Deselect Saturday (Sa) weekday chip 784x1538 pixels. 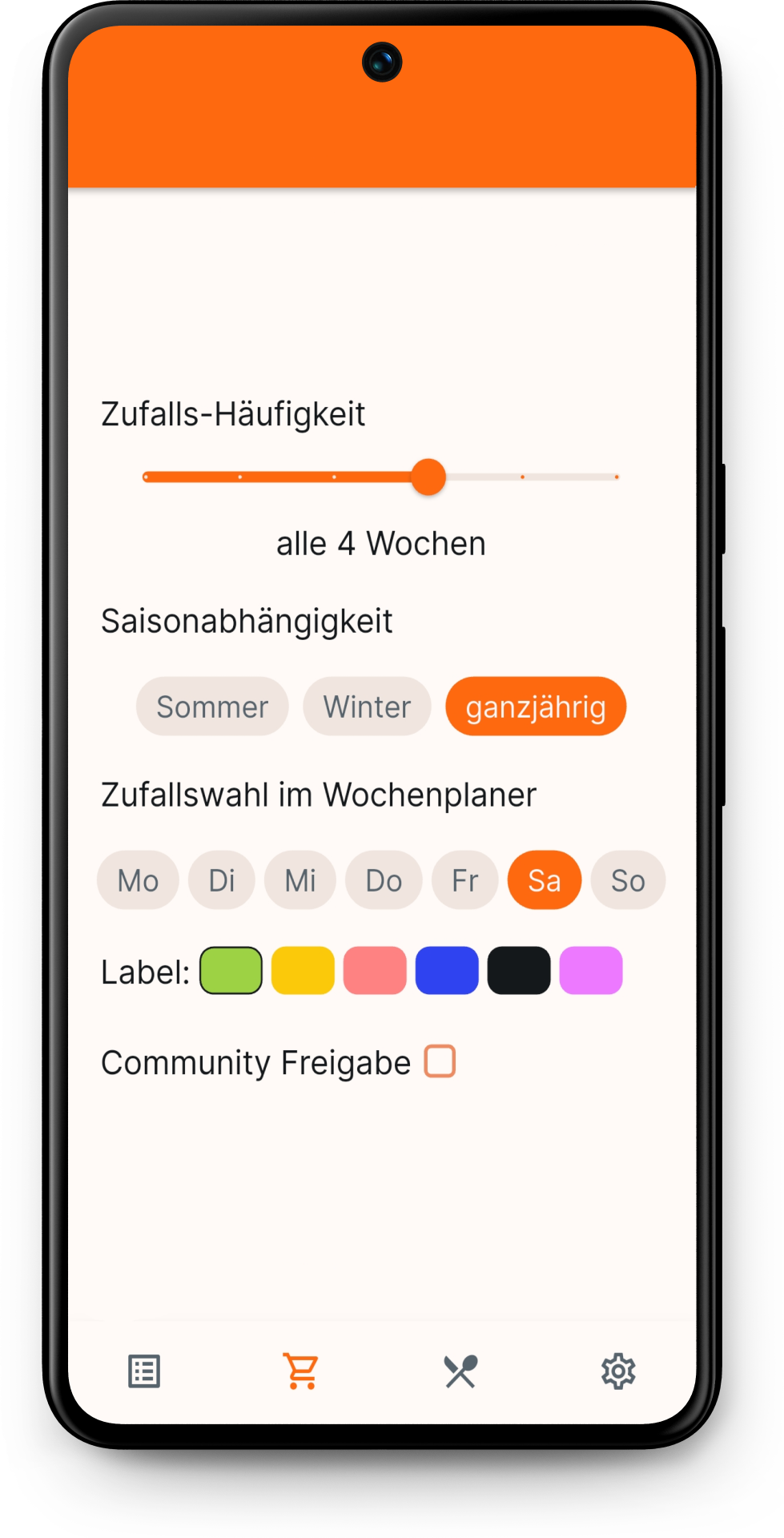click(x=544, y=880)
